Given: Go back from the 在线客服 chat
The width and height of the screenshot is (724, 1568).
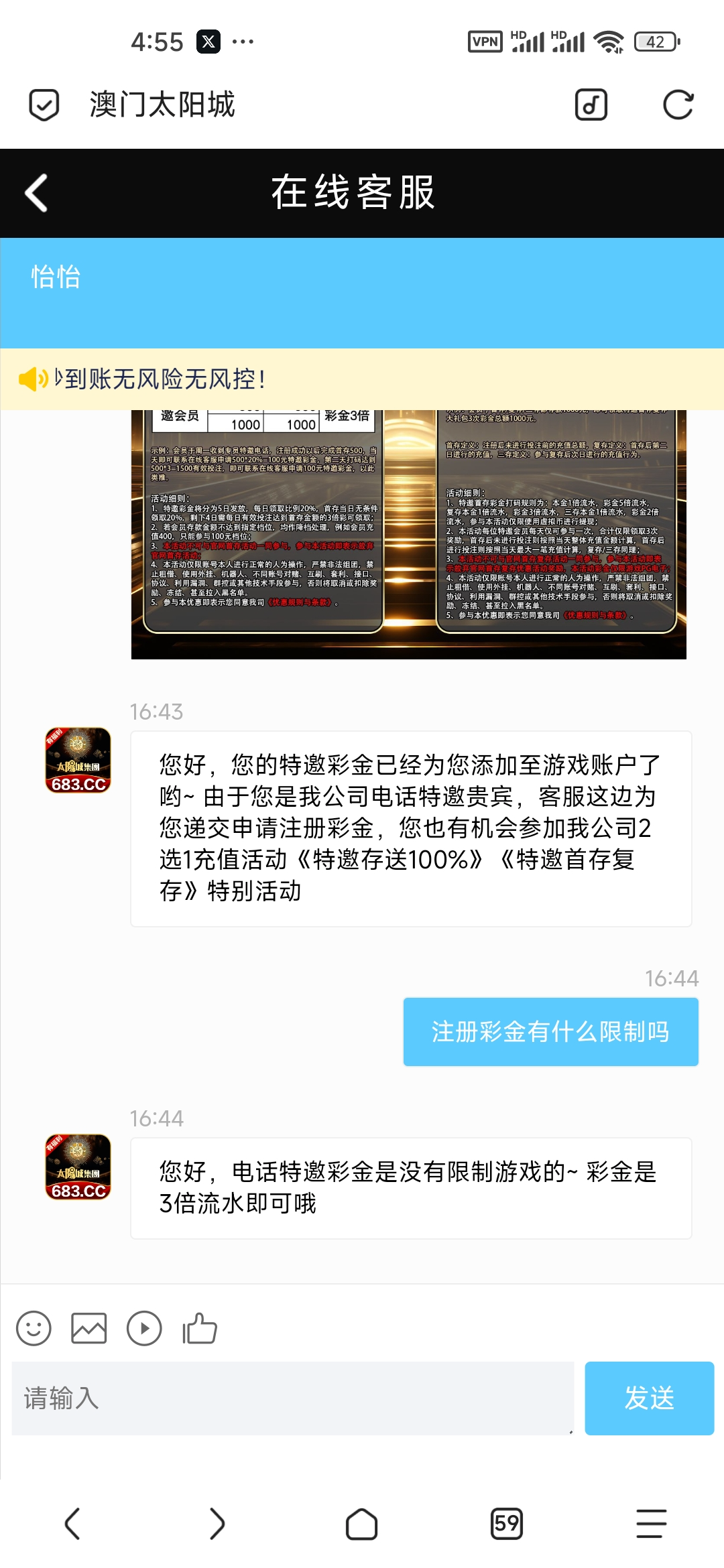Looking at the screenshot, I should pos(37,193).
